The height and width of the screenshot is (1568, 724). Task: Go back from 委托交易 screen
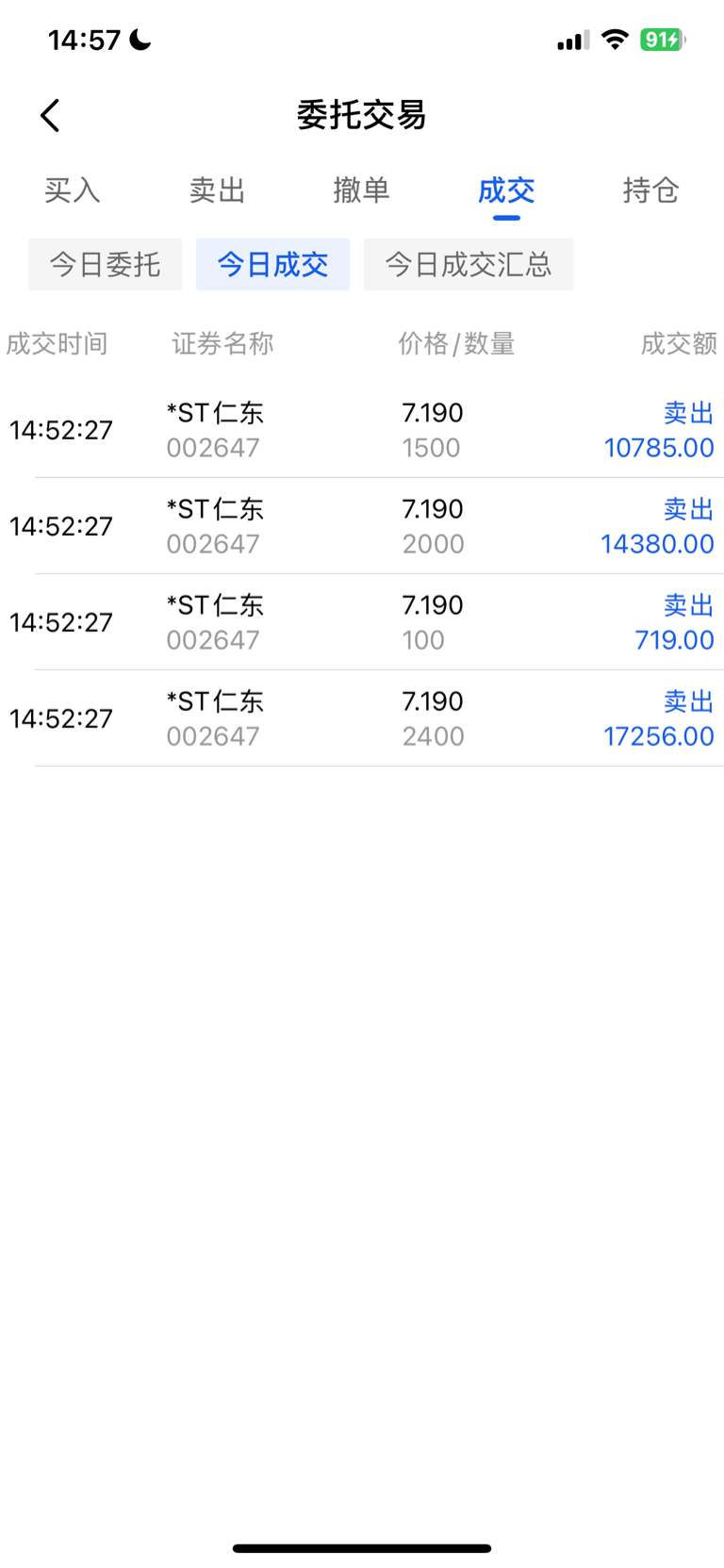pyautogui.click(x=51, y=116)
